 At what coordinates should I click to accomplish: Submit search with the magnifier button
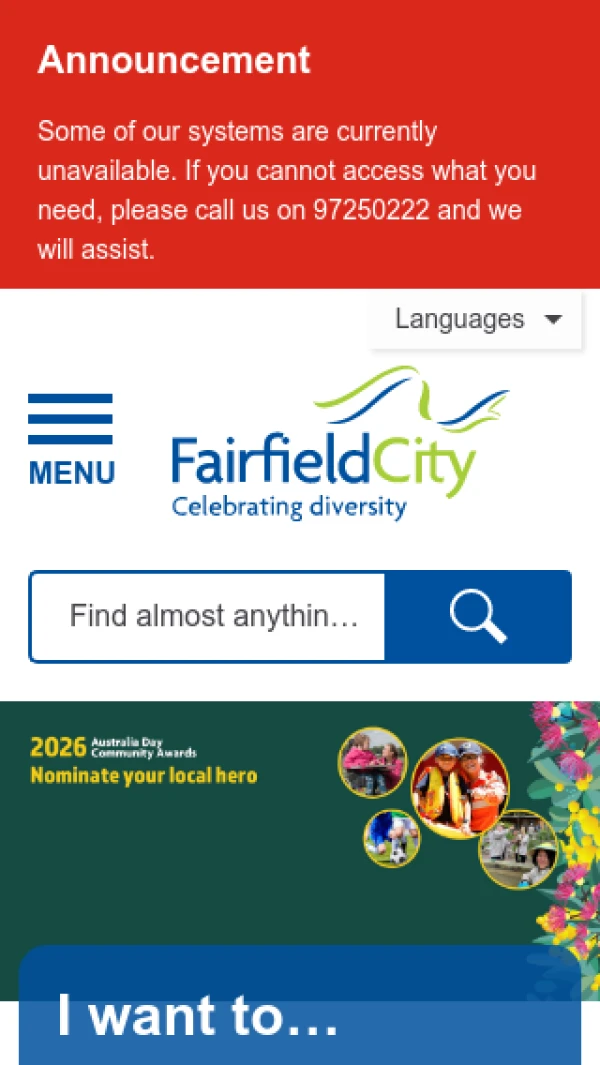477,616
